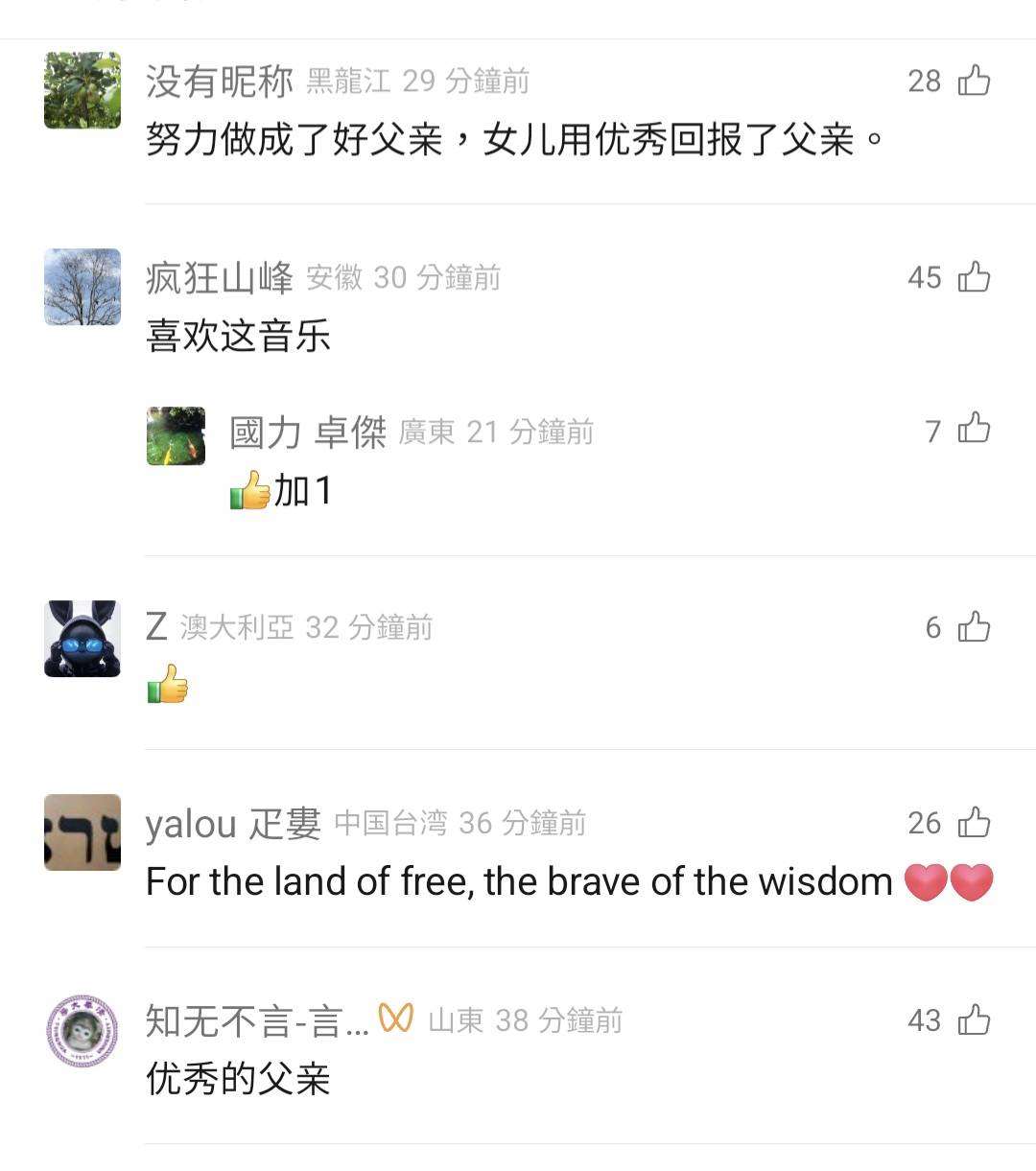Open Z's bunny avatar profile
The image size is (1036, 1171).
(82, 639)
